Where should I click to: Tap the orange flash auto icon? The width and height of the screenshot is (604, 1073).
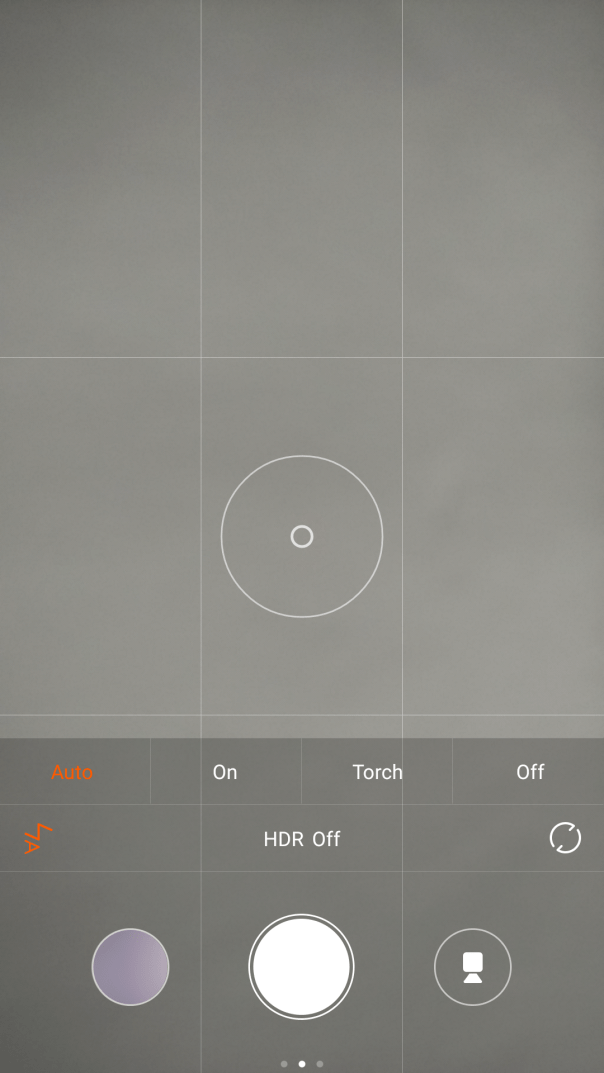coord(38,838)
